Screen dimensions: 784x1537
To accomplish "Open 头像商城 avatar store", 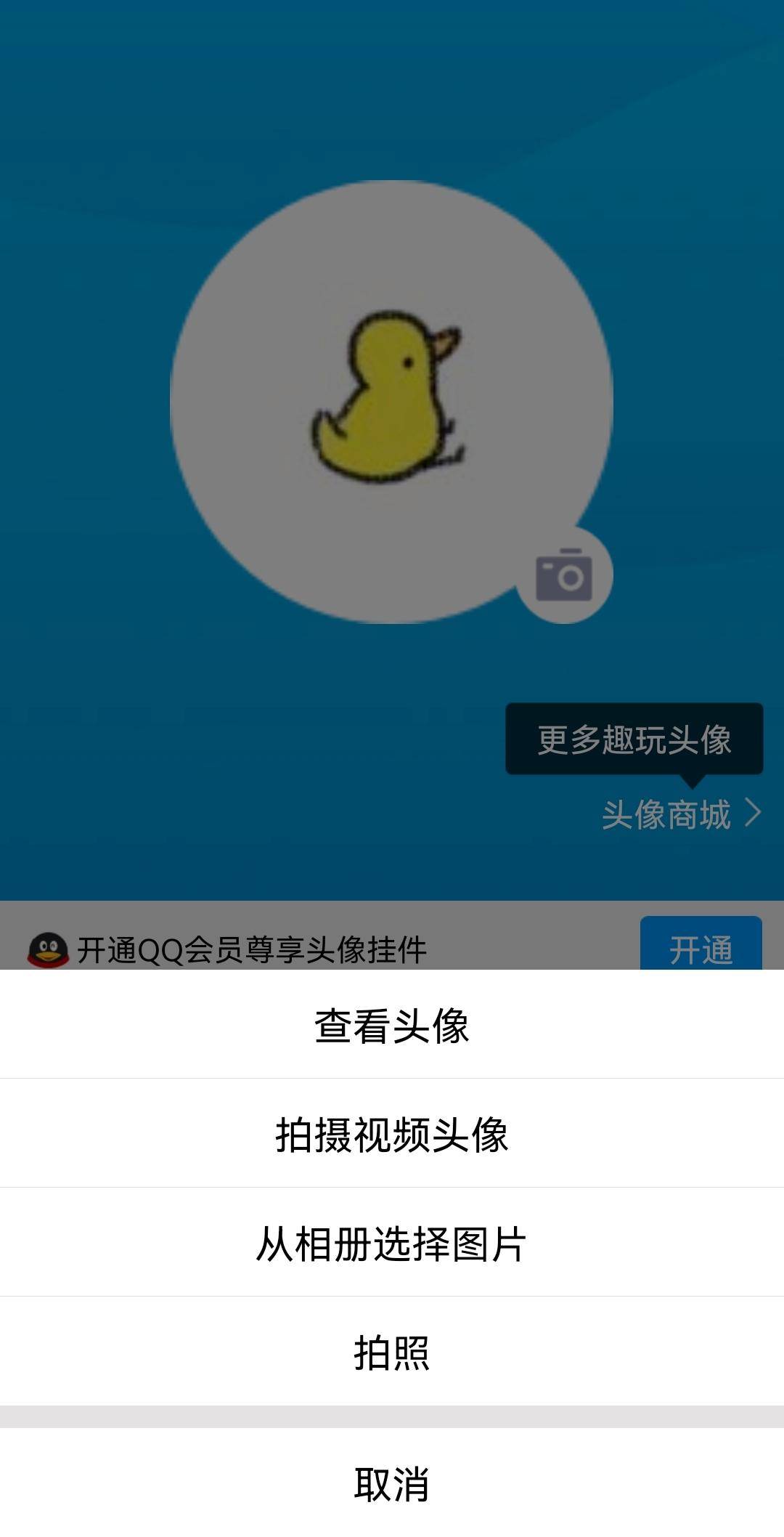I will tap(680, 814).
